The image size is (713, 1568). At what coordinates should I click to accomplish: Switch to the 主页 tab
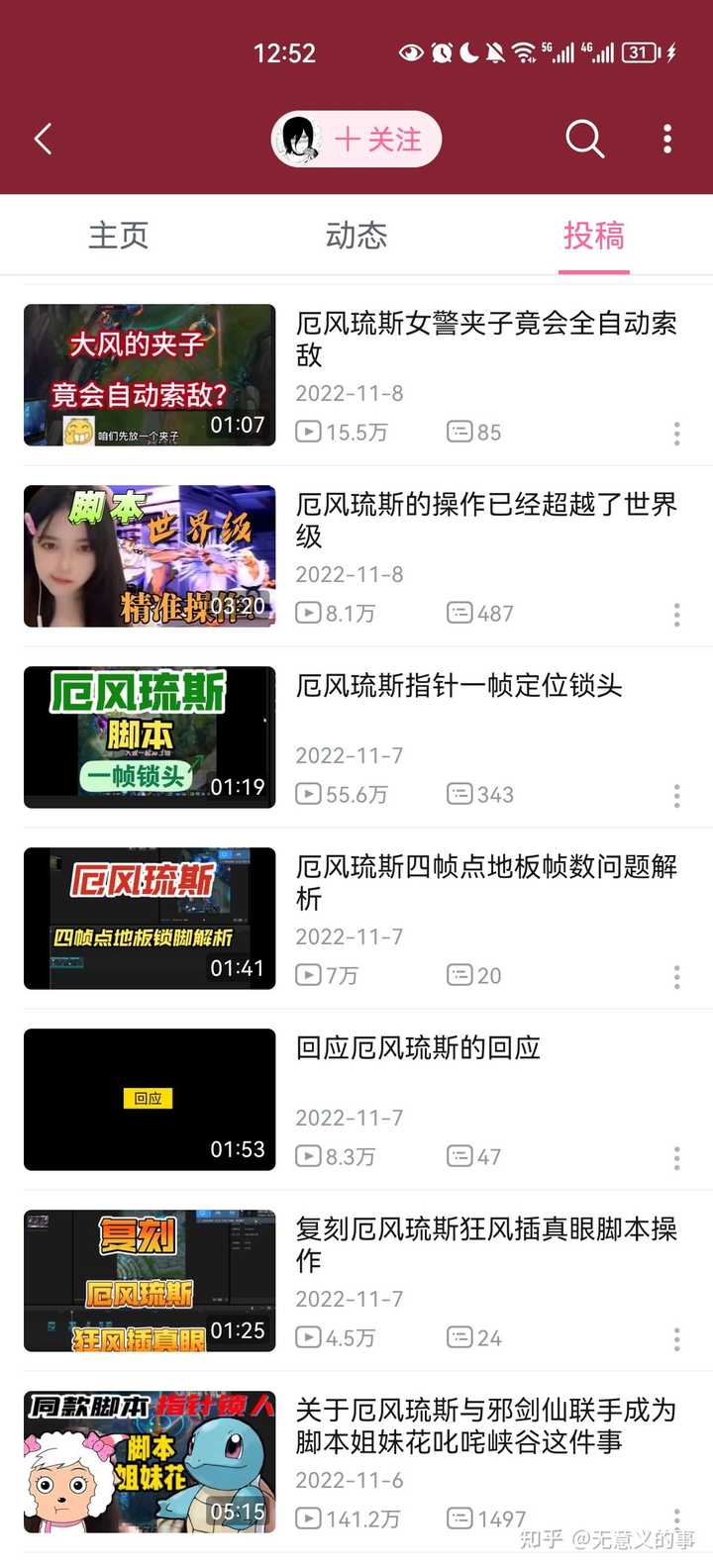[119, 236]
